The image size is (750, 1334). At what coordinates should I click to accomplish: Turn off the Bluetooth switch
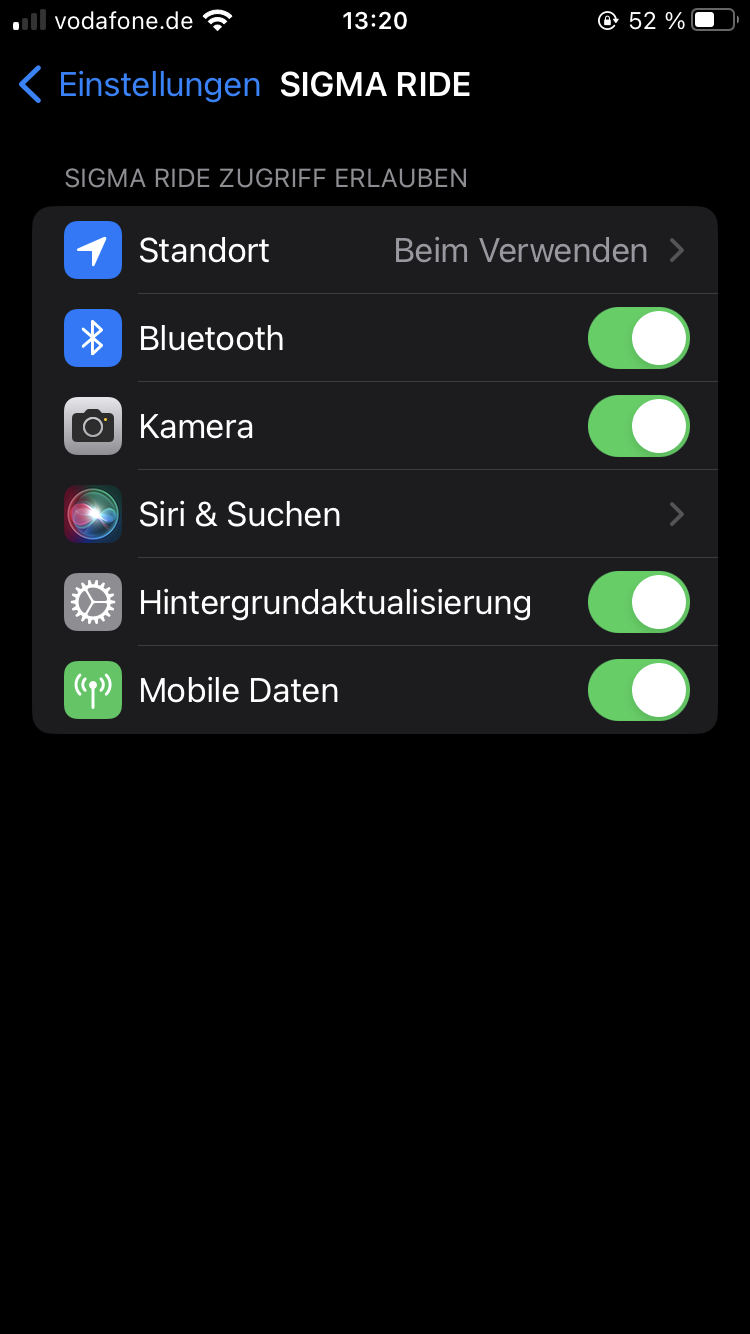pyautogui.click(x=638, y=338)
